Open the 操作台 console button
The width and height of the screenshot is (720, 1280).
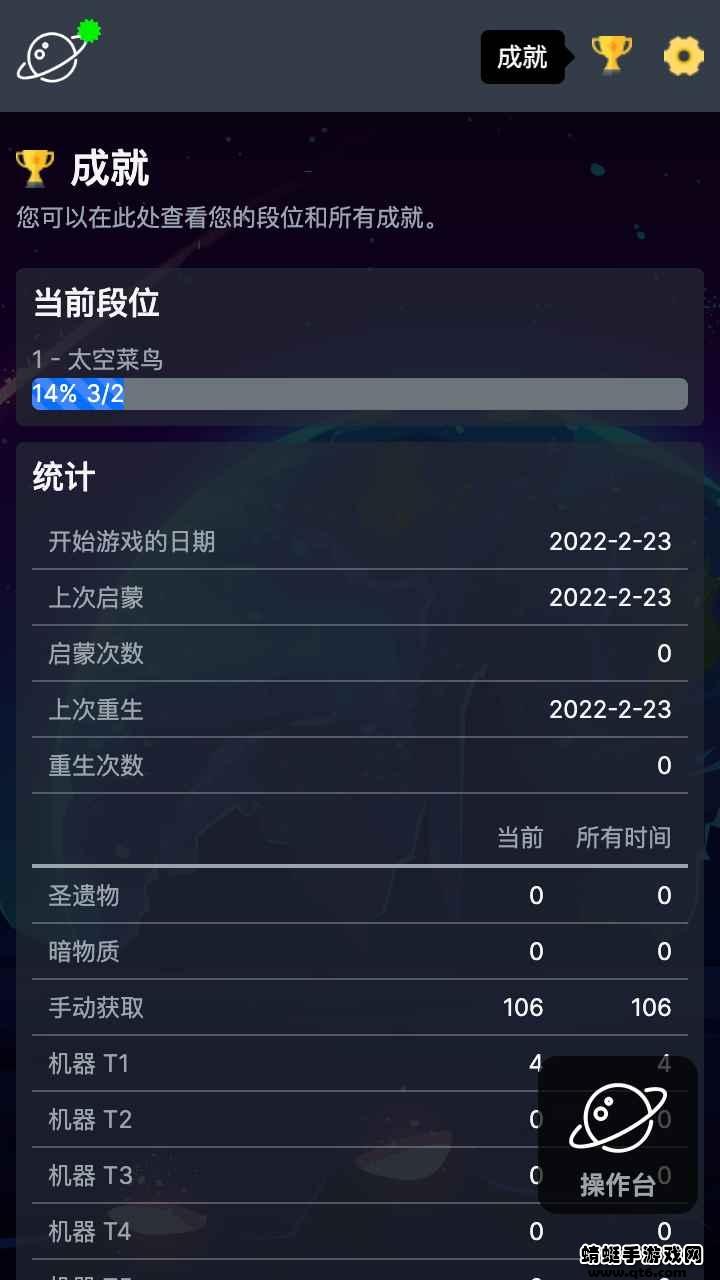tap(617, 1136)
